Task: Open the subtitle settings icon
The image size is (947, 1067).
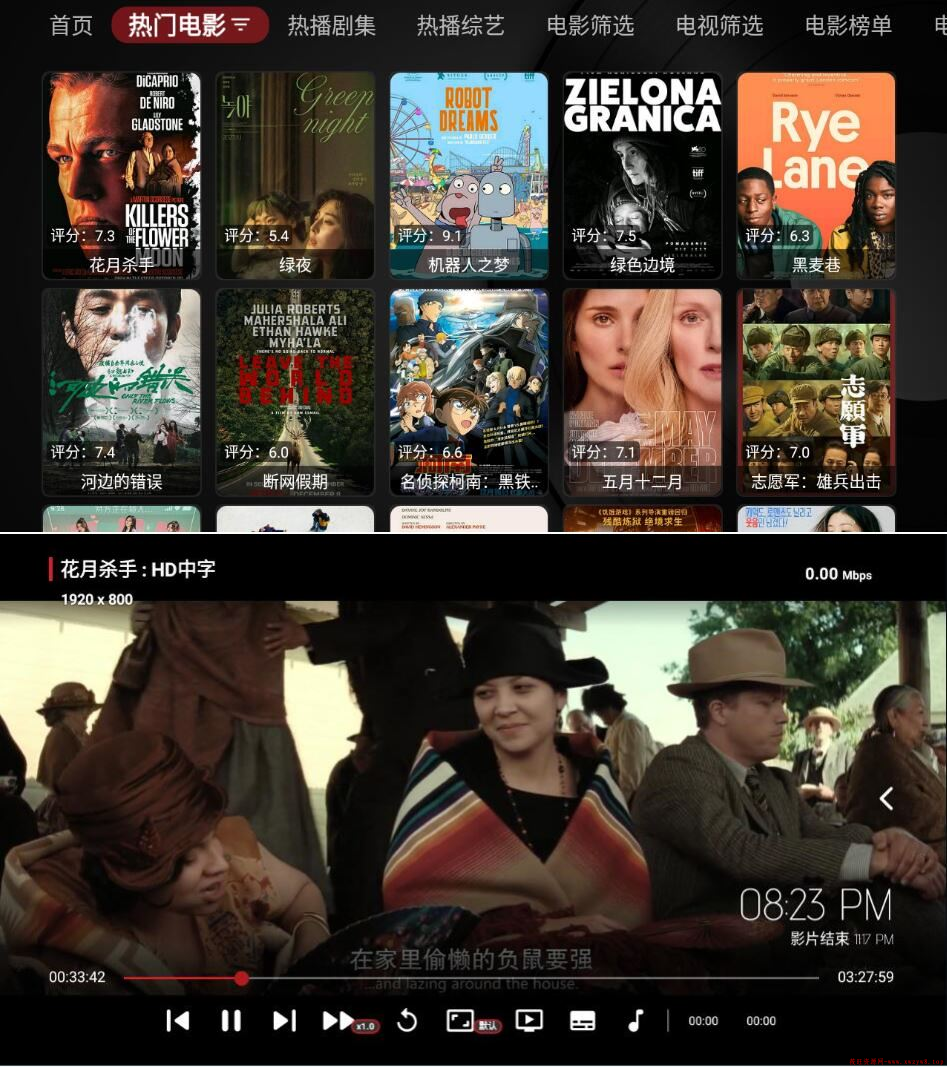Action: pos(583,1021)
